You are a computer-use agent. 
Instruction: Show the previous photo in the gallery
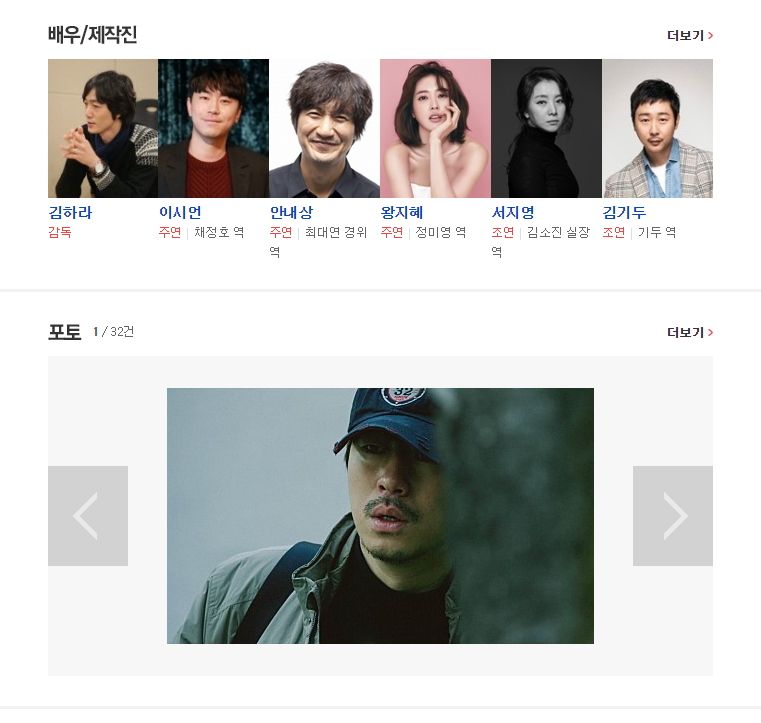point(88,516)
